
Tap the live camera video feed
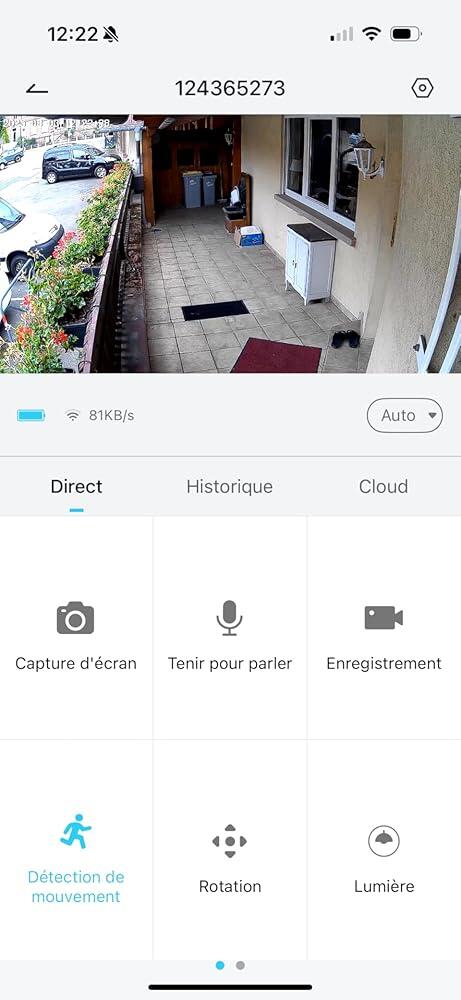coord(230,244)
